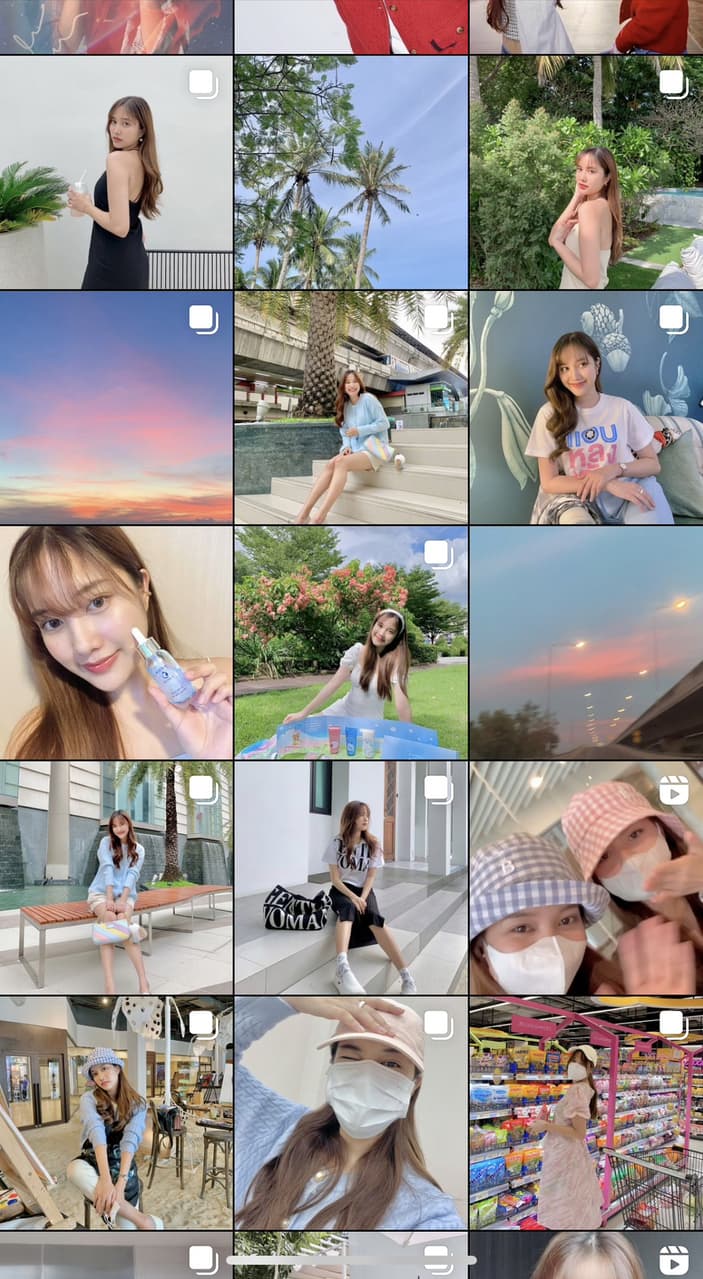View the post of woman posing by garden pool

(586, 173)
